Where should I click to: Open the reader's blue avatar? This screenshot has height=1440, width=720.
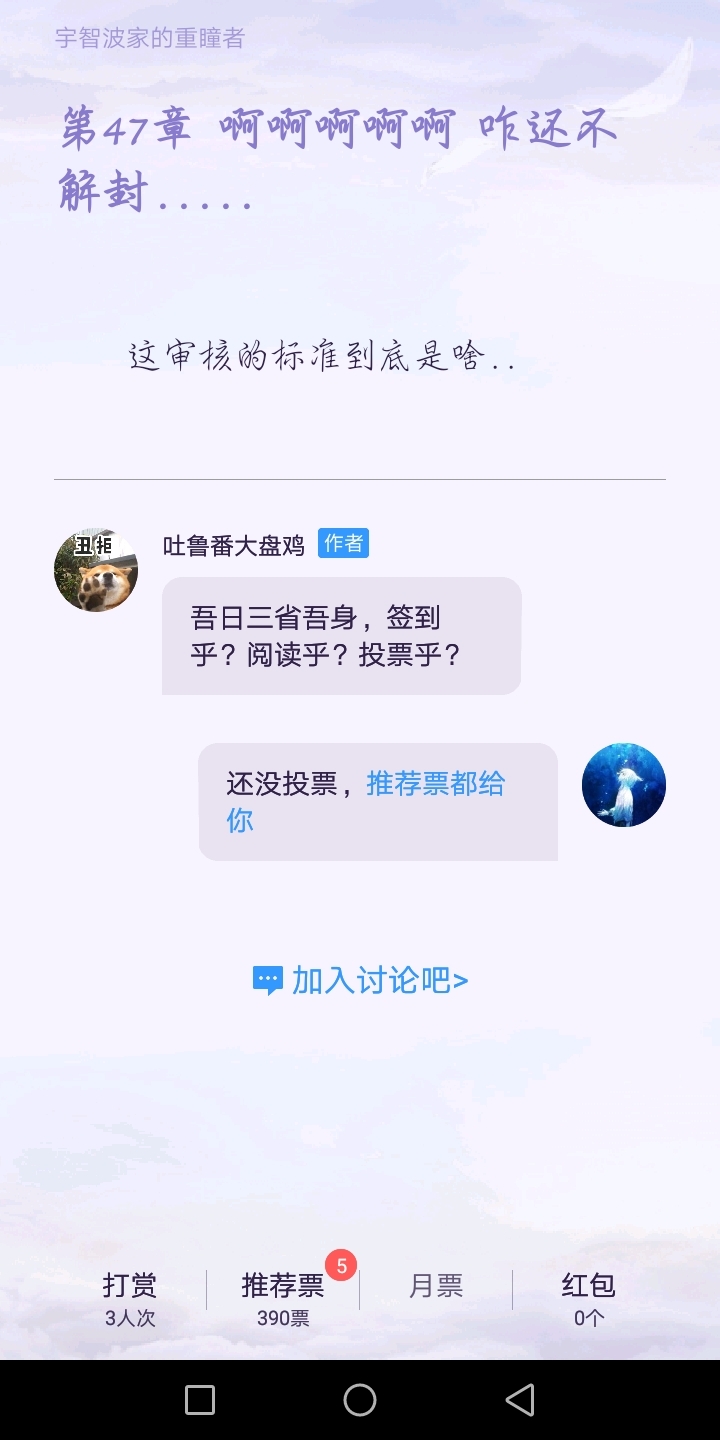[624, 785]
